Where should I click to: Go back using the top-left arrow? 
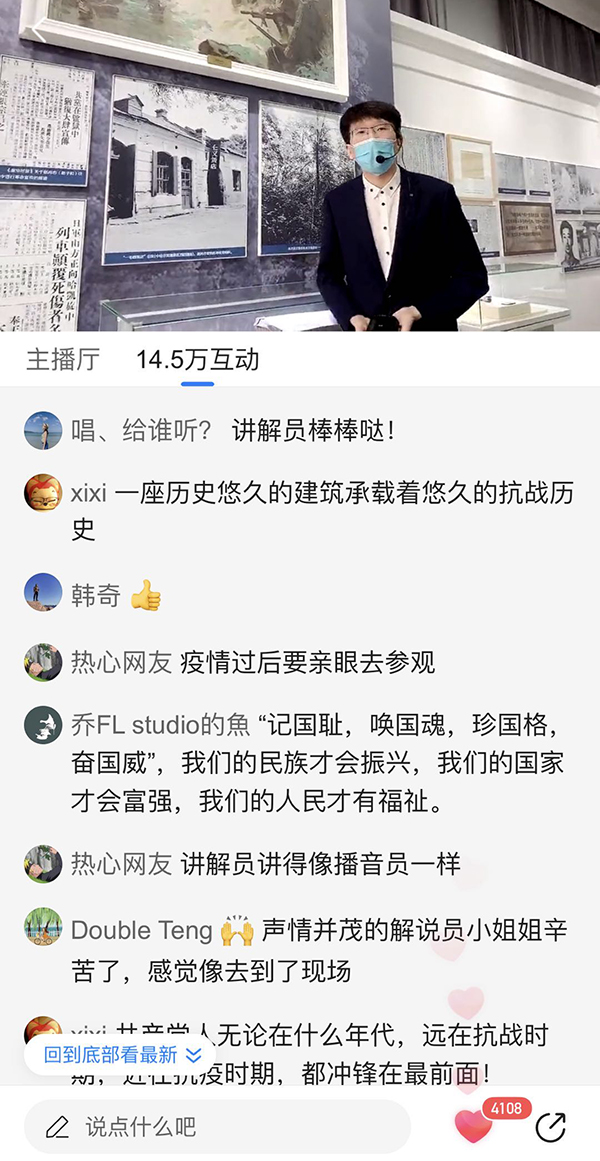[37, 30]
